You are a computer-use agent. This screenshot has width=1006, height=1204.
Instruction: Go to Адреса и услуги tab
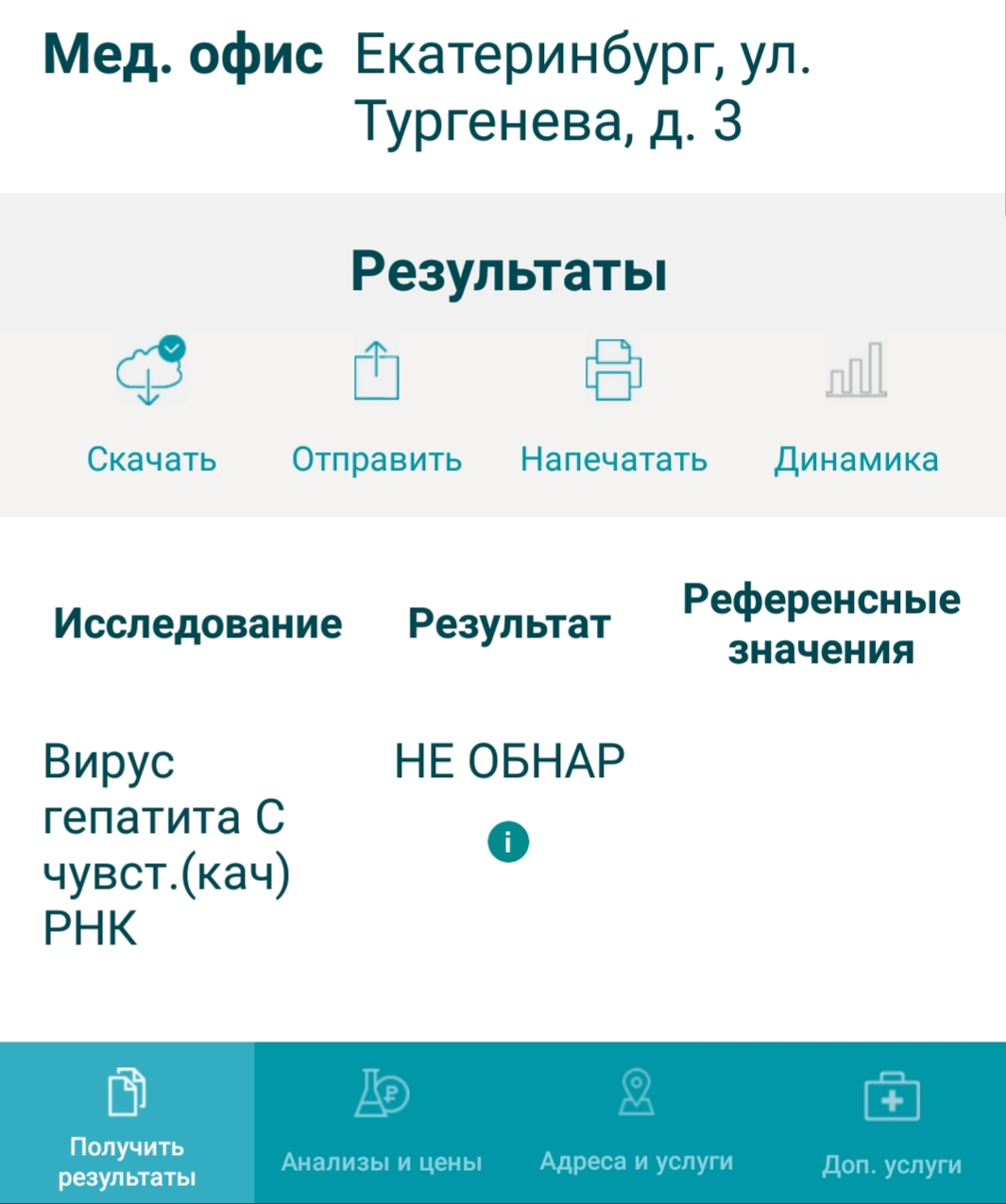636,1124
